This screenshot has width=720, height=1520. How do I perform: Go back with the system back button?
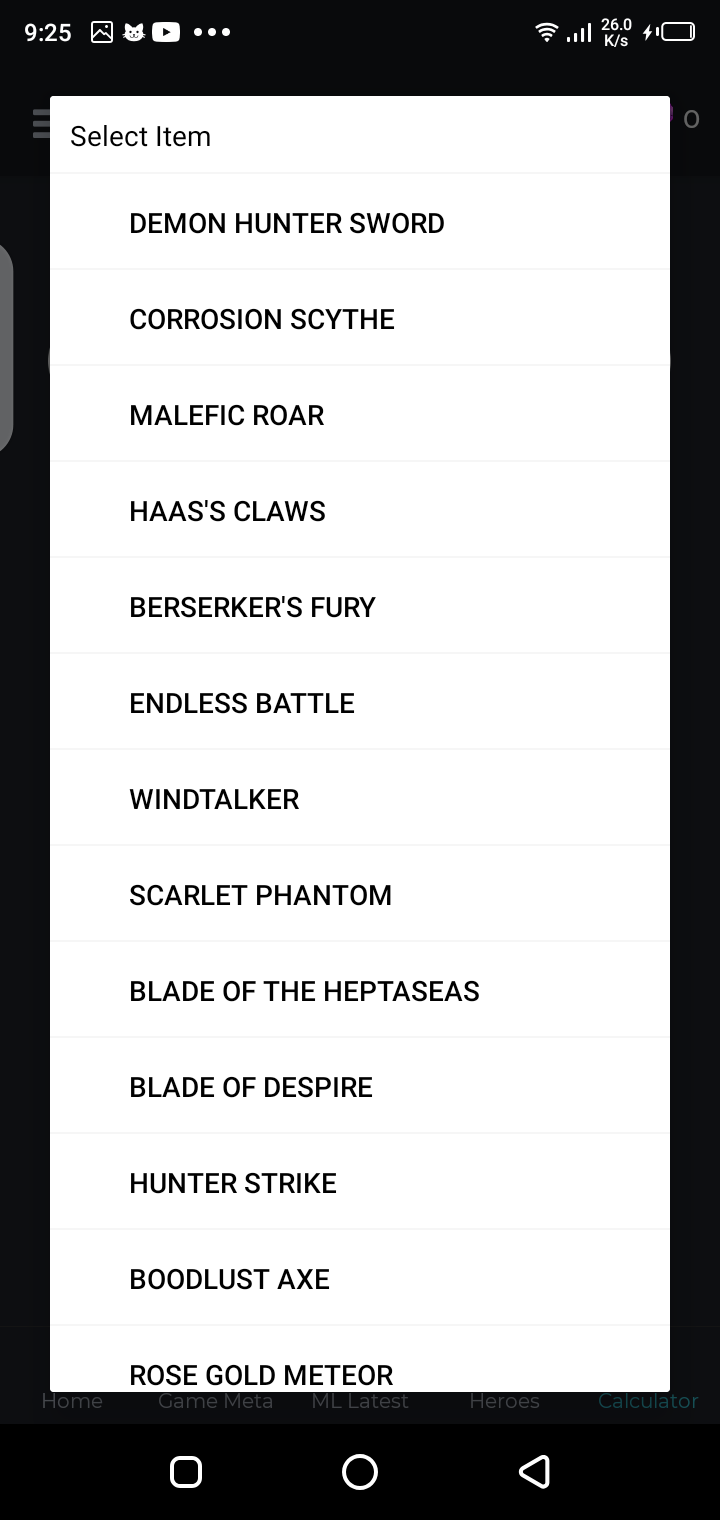pyautogui.click(x=534, y=1471)
